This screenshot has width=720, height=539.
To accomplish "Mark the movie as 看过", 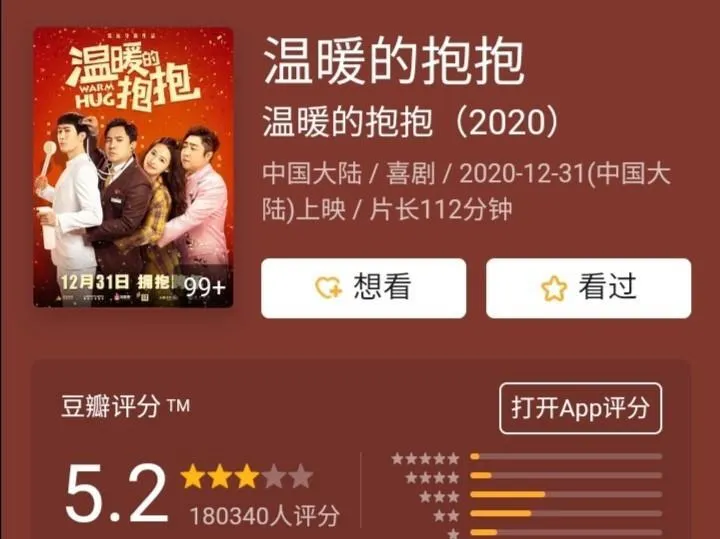I will (588, 288).
